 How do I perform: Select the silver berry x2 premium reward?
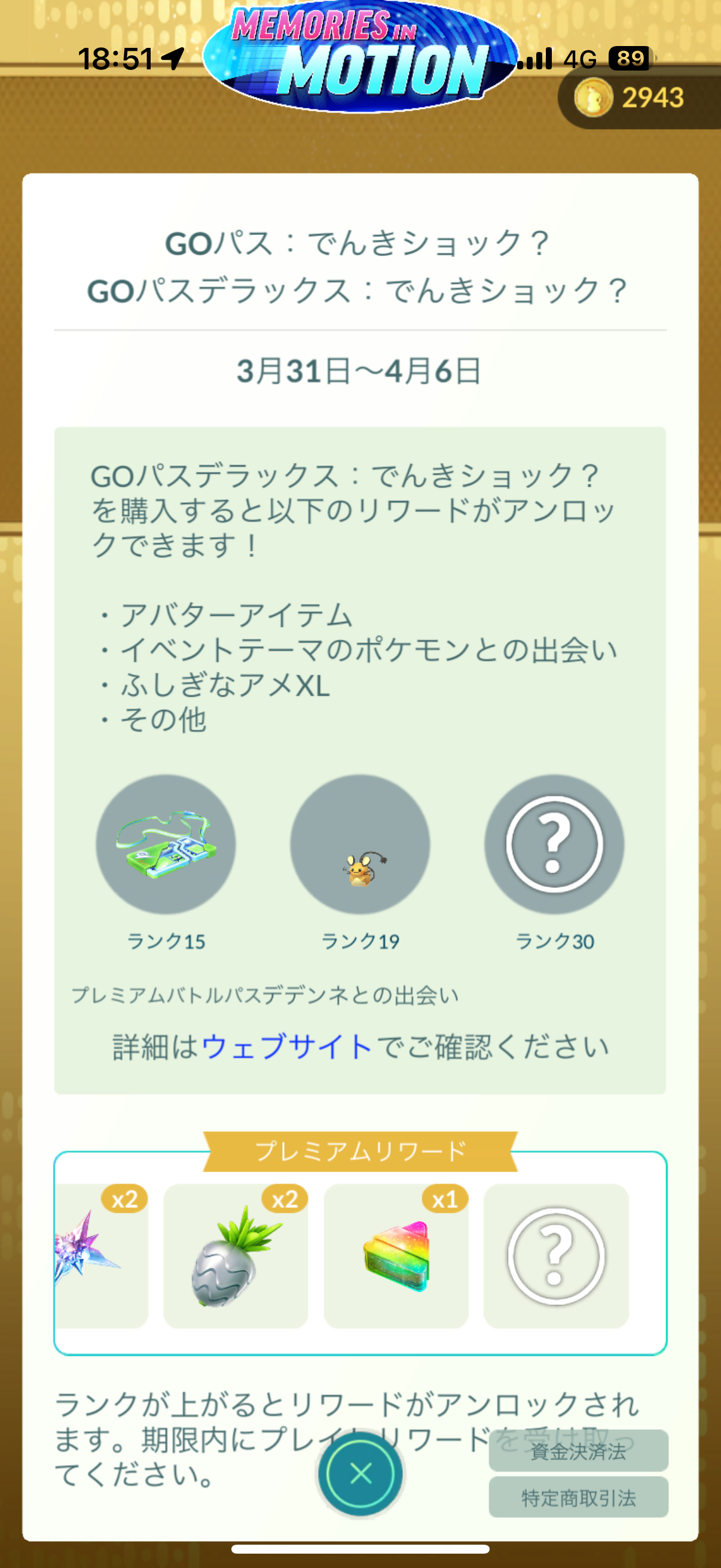[236, 1256]
